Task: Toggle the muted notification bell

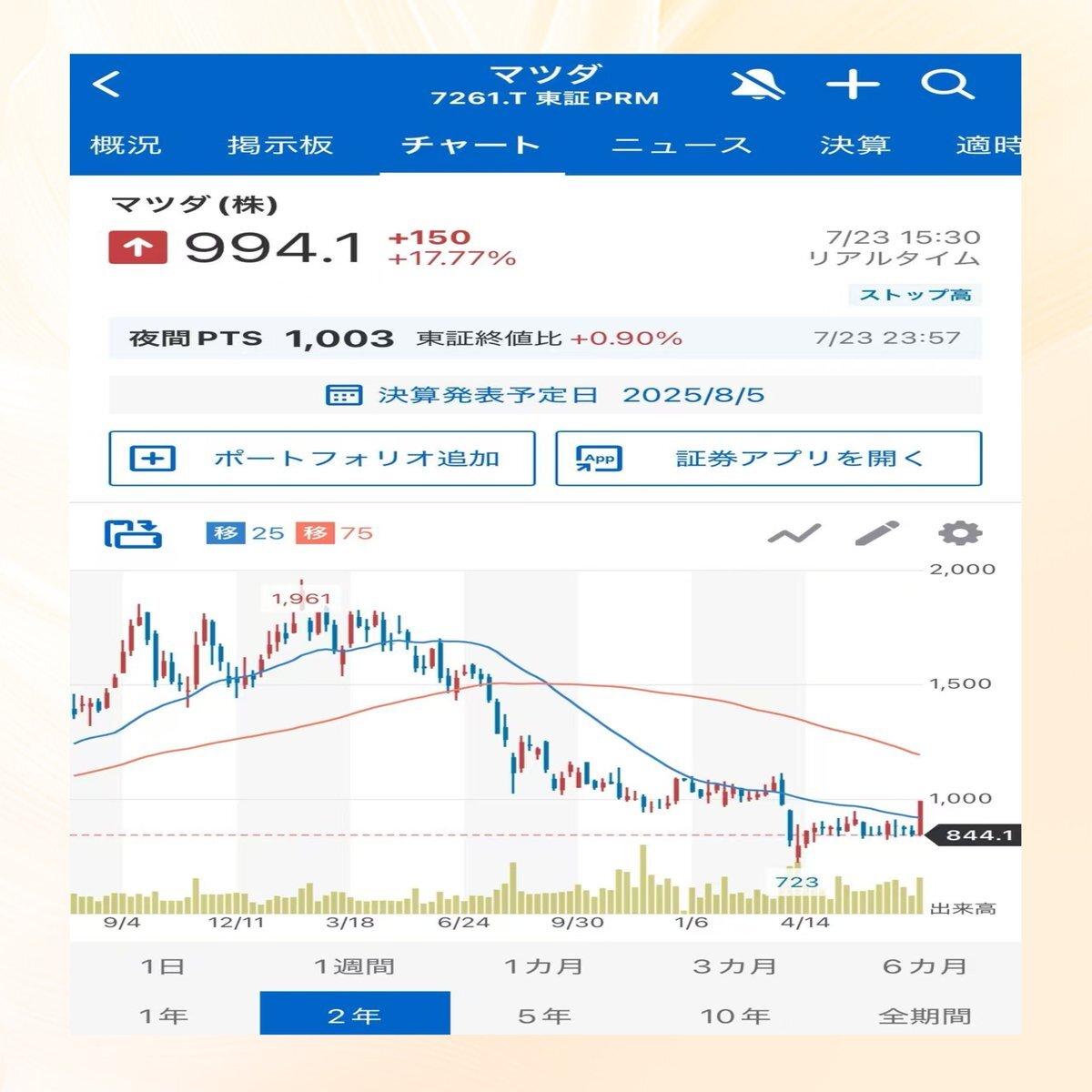Action: click(x=757, y=85)
